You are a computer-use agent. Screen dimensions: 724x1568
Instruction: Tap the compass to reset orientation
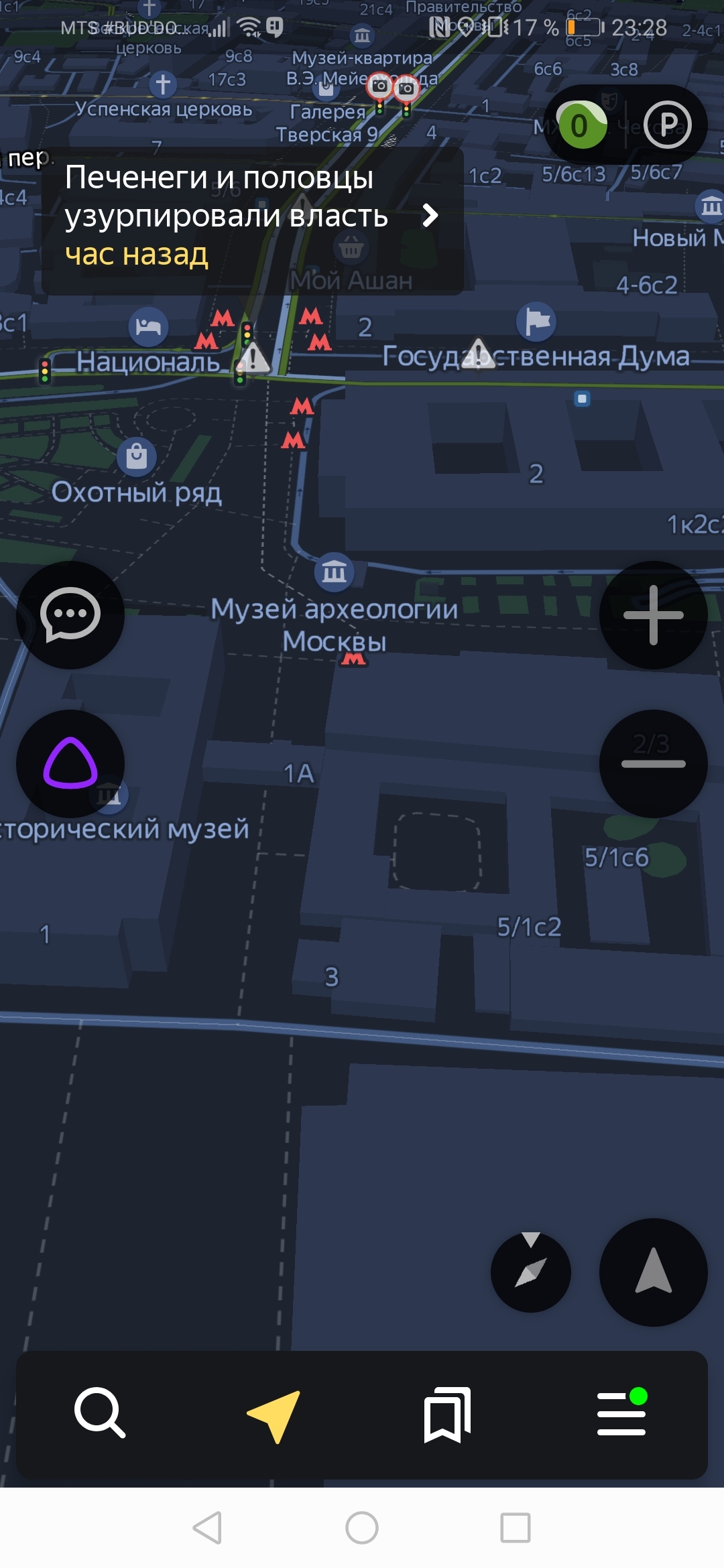(x=531, y=1272)
